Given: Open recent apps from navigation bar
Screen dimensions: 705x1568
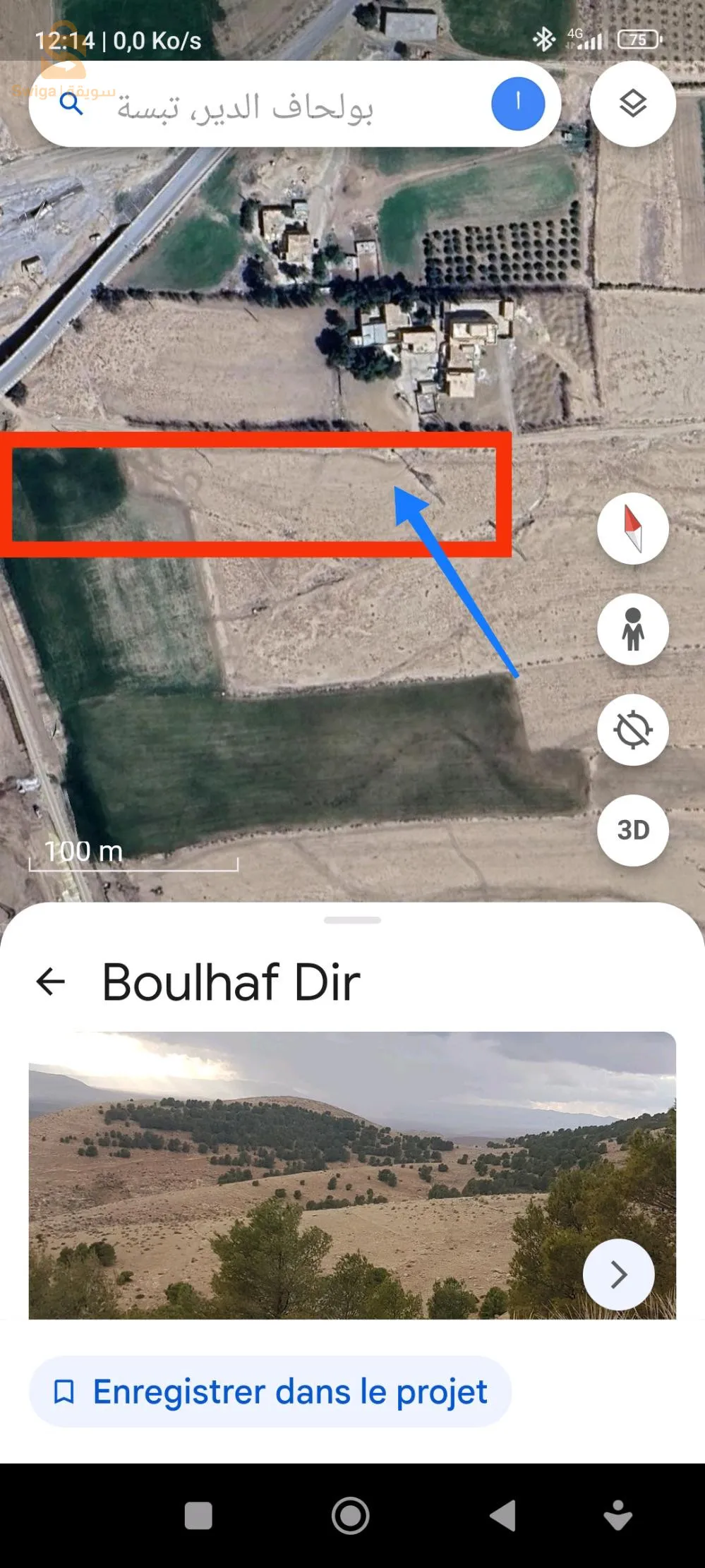Looking at the screenshot, I should tap(198, 1515).
